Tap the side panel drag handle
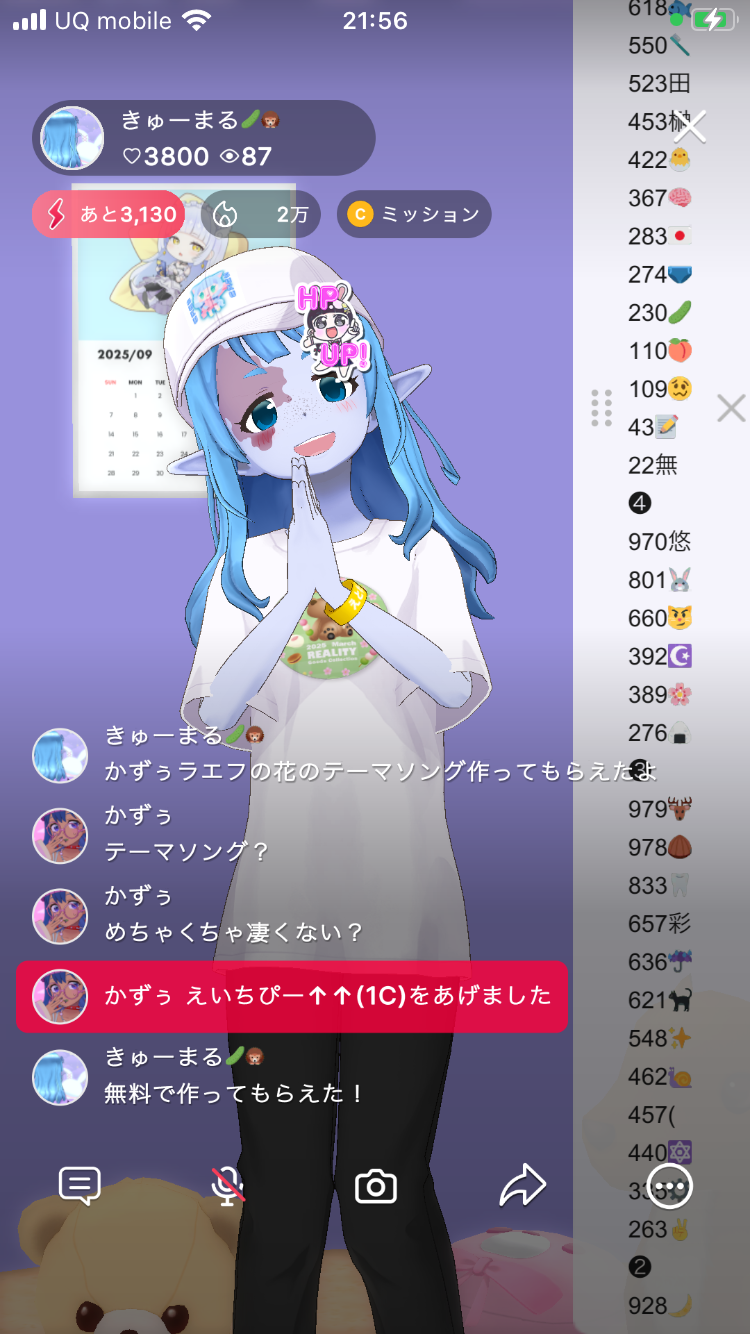The image size is (750, 1334). [x=601, y=408]
